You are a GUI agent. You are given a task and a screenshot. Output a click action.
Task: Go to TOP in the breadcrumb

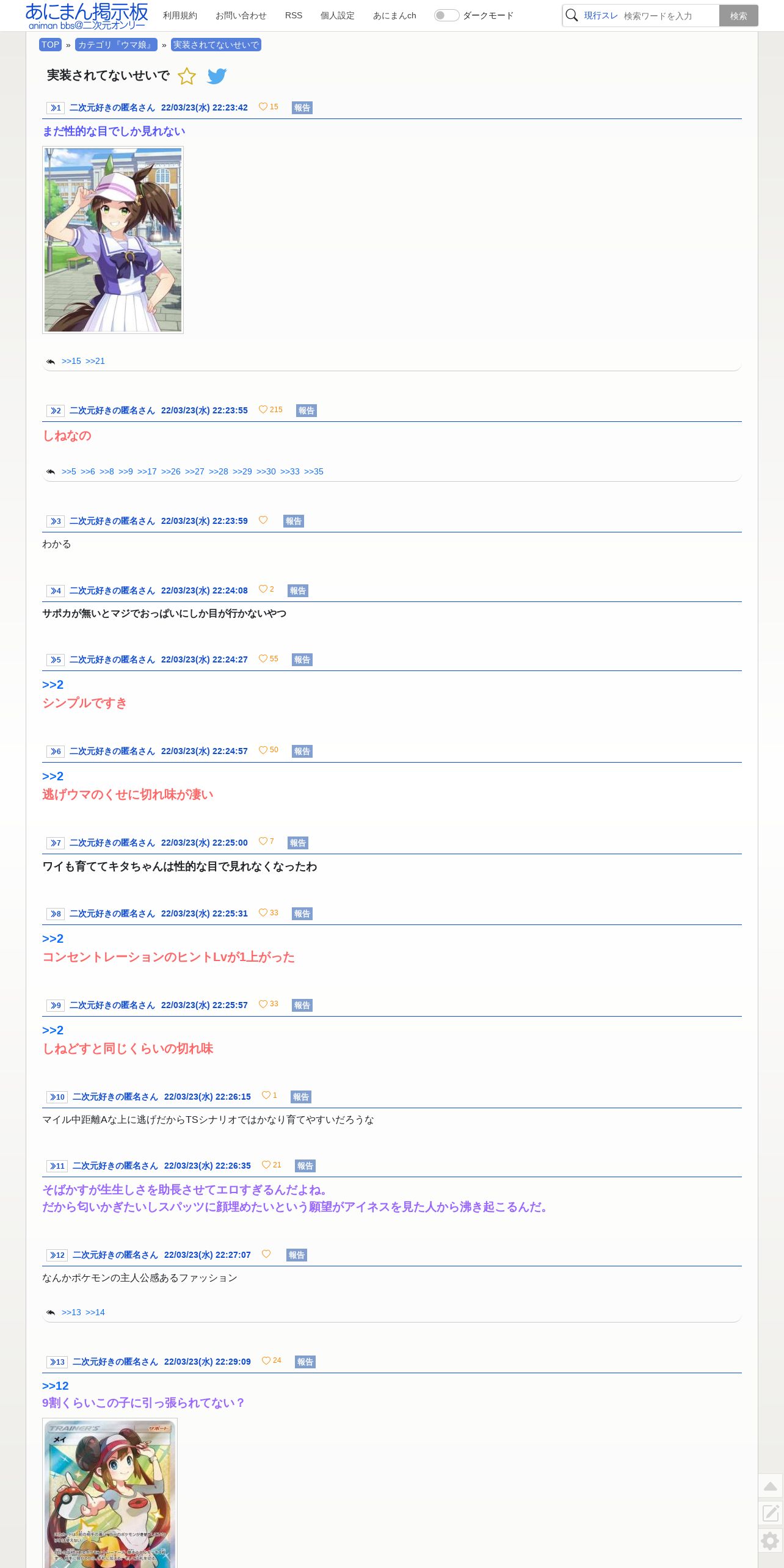click(50, 45)
